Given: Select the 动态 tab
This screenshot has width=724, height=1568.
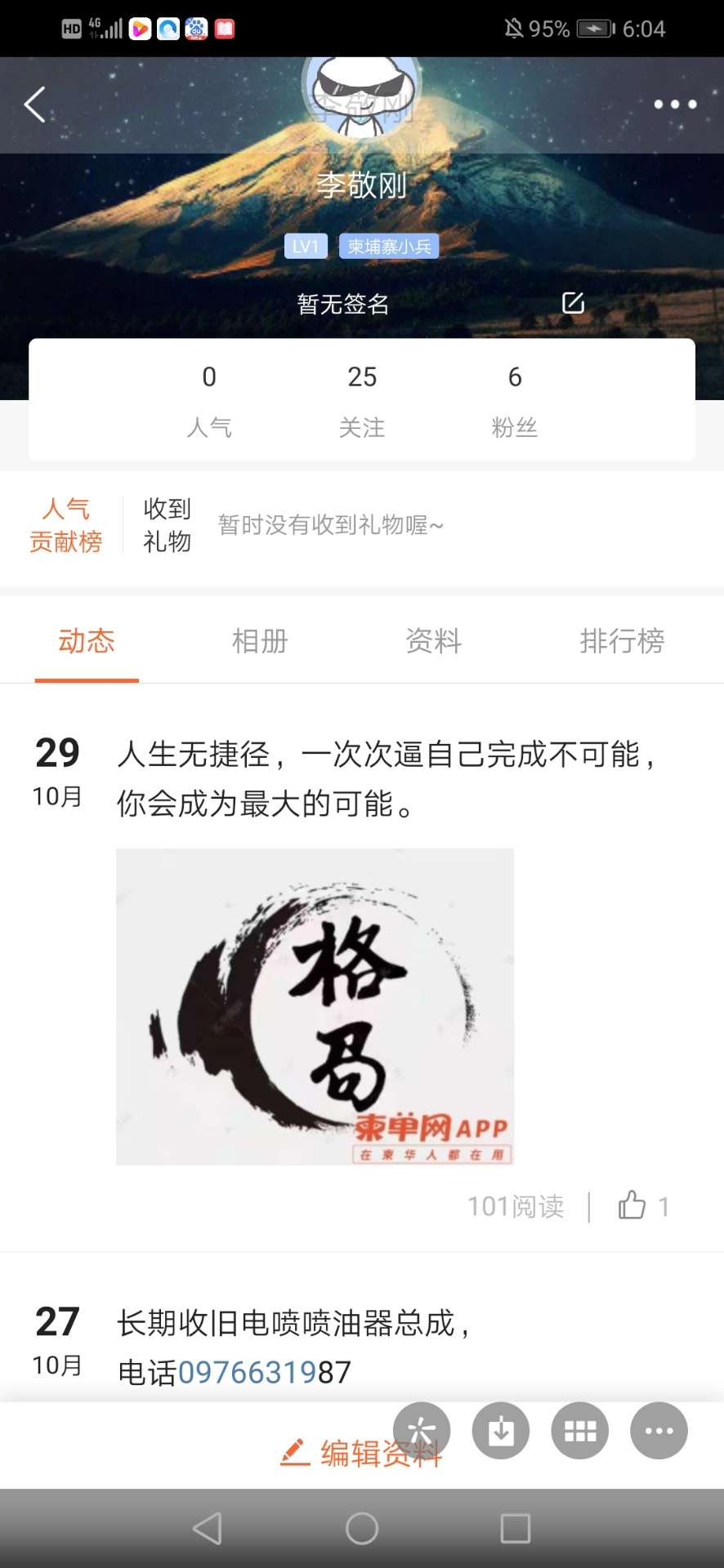Looking at the screenshot, I should [87, 641].
